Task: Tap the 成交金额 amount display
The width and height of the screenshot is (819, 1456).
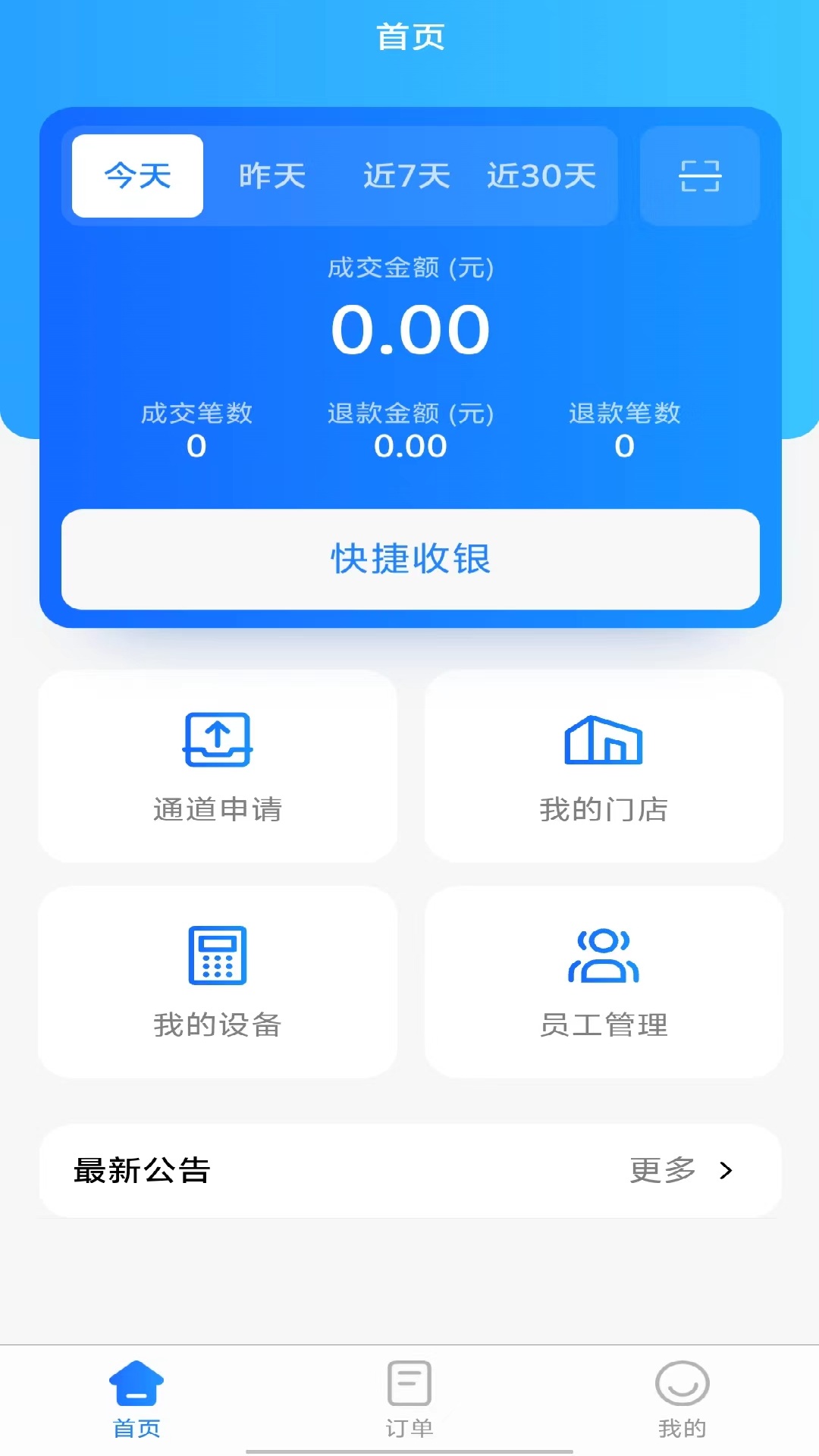Action: tap(409, 328)
